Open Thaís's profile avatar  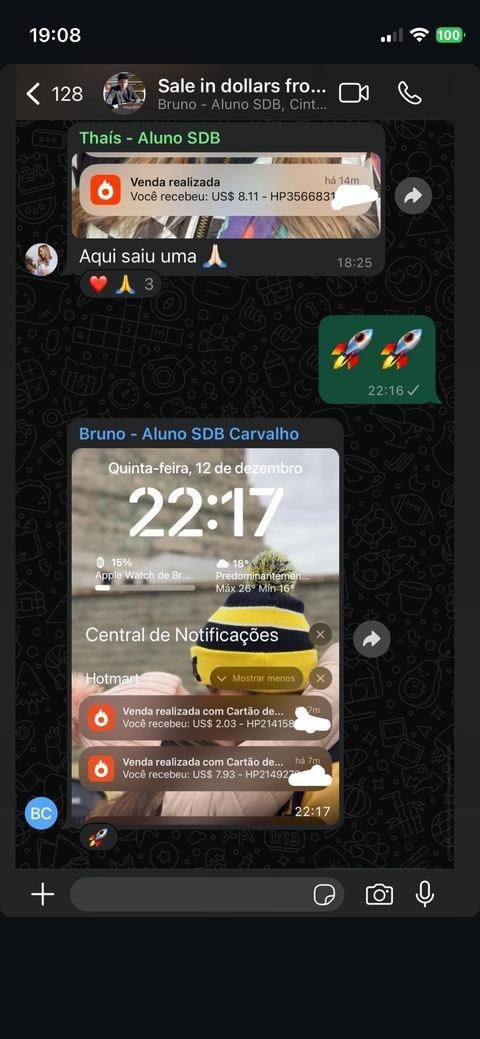[41, 259]
